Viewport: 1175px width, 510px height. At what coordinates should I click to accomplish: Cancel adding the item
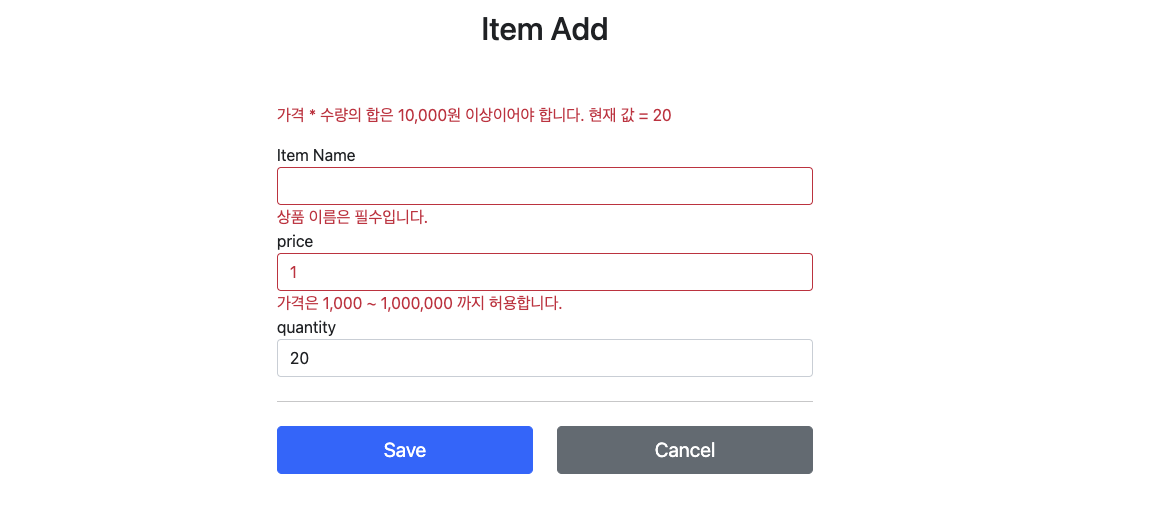pyautogui.click(x=684, y=450)
